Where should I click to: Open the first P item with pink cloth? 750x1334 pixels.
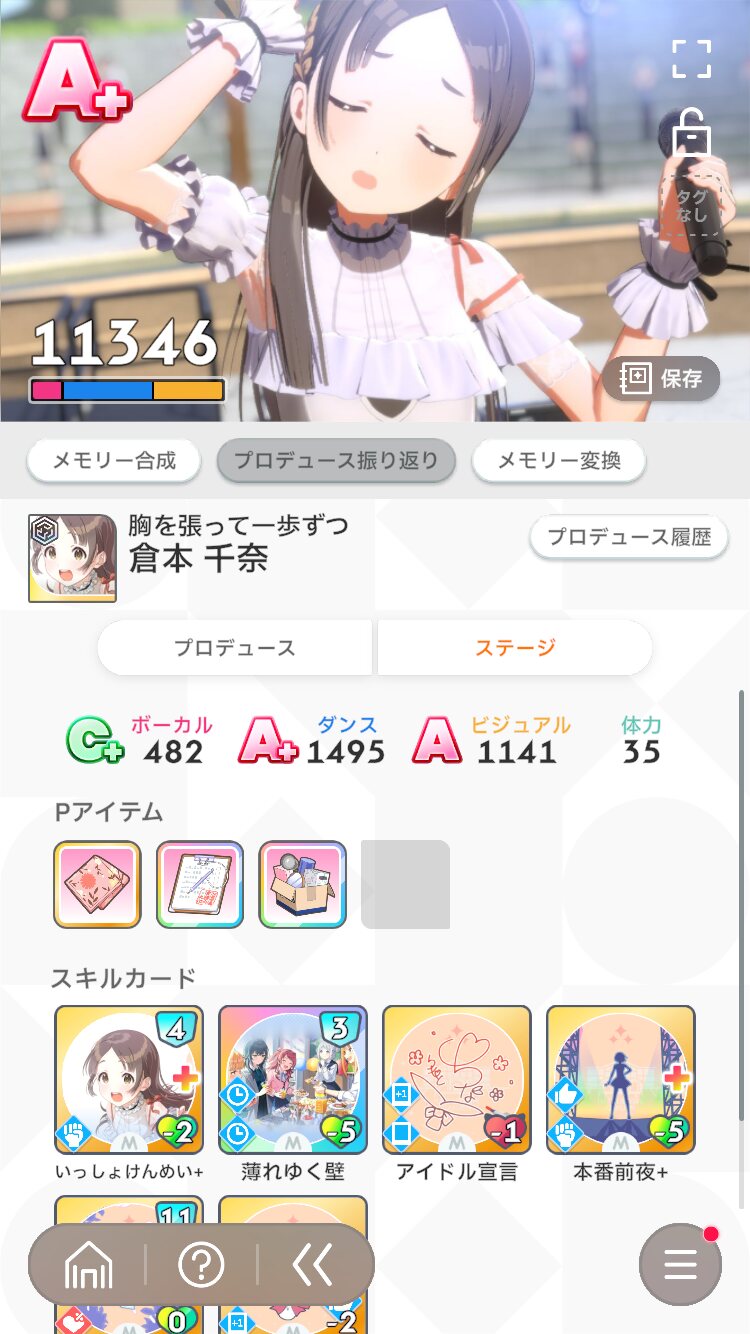click(97, 884)
